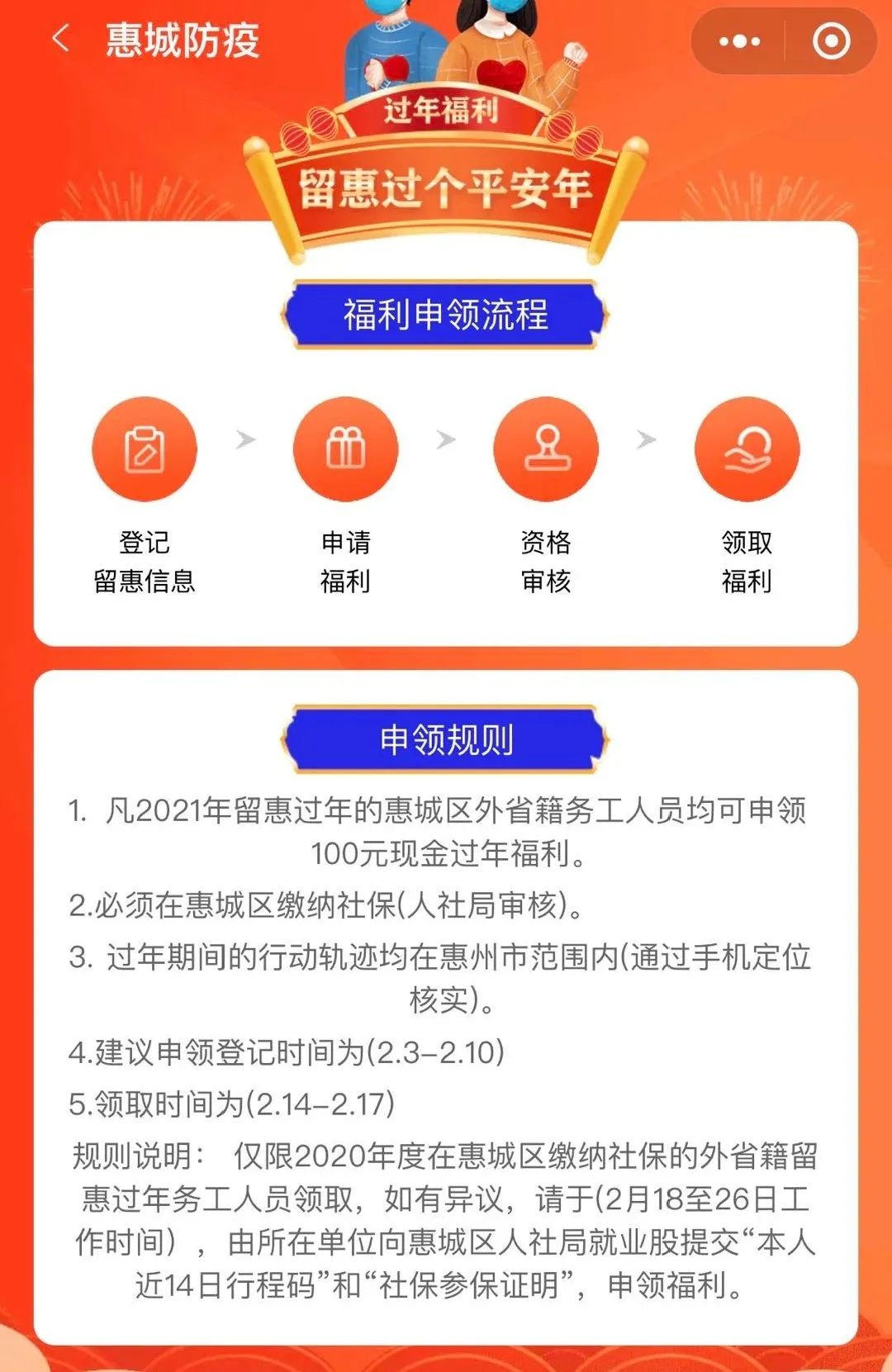Open the mini program more options menu
This screenshot has height=1372, width=892.
click(739, 40)
